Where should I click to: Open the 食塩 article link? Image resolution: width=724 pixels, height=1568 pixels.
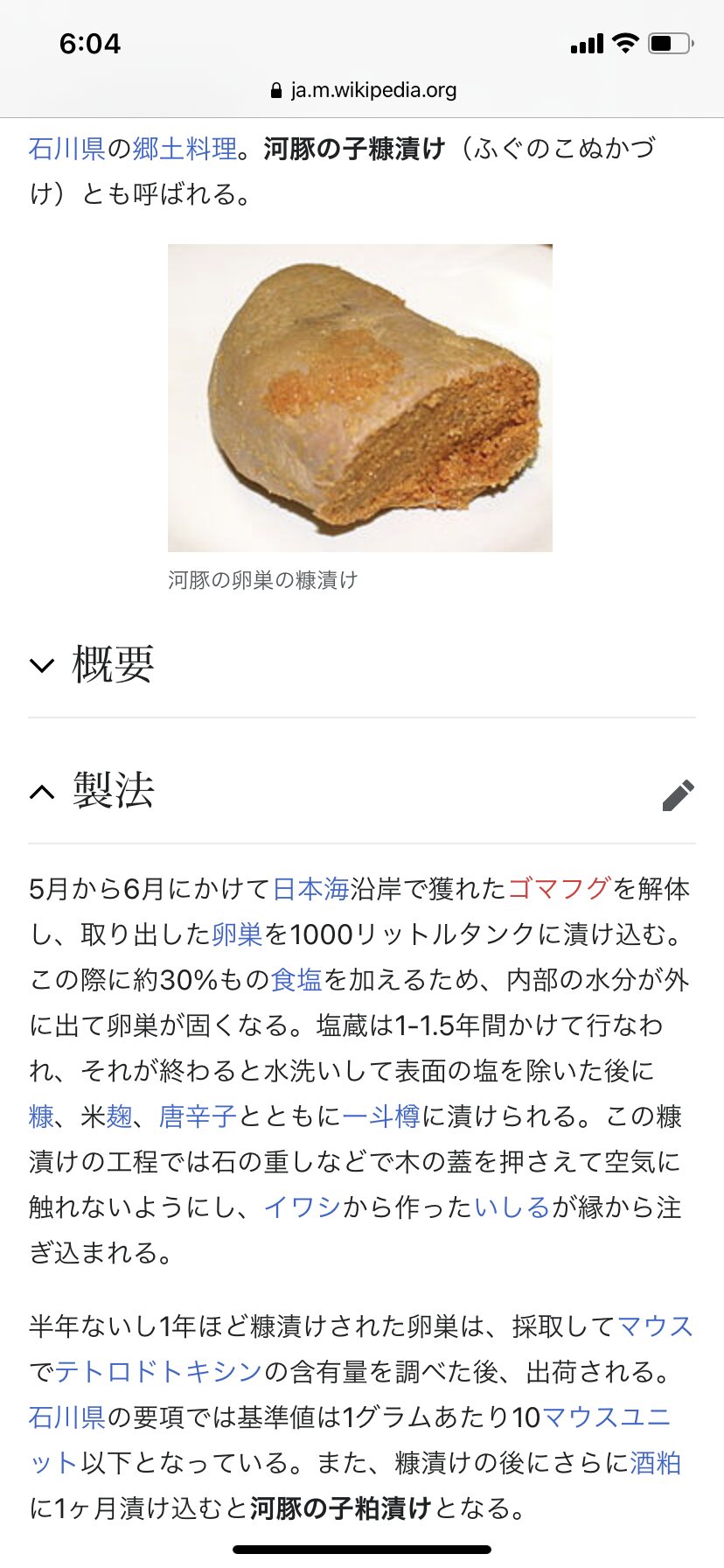point(296,980)
